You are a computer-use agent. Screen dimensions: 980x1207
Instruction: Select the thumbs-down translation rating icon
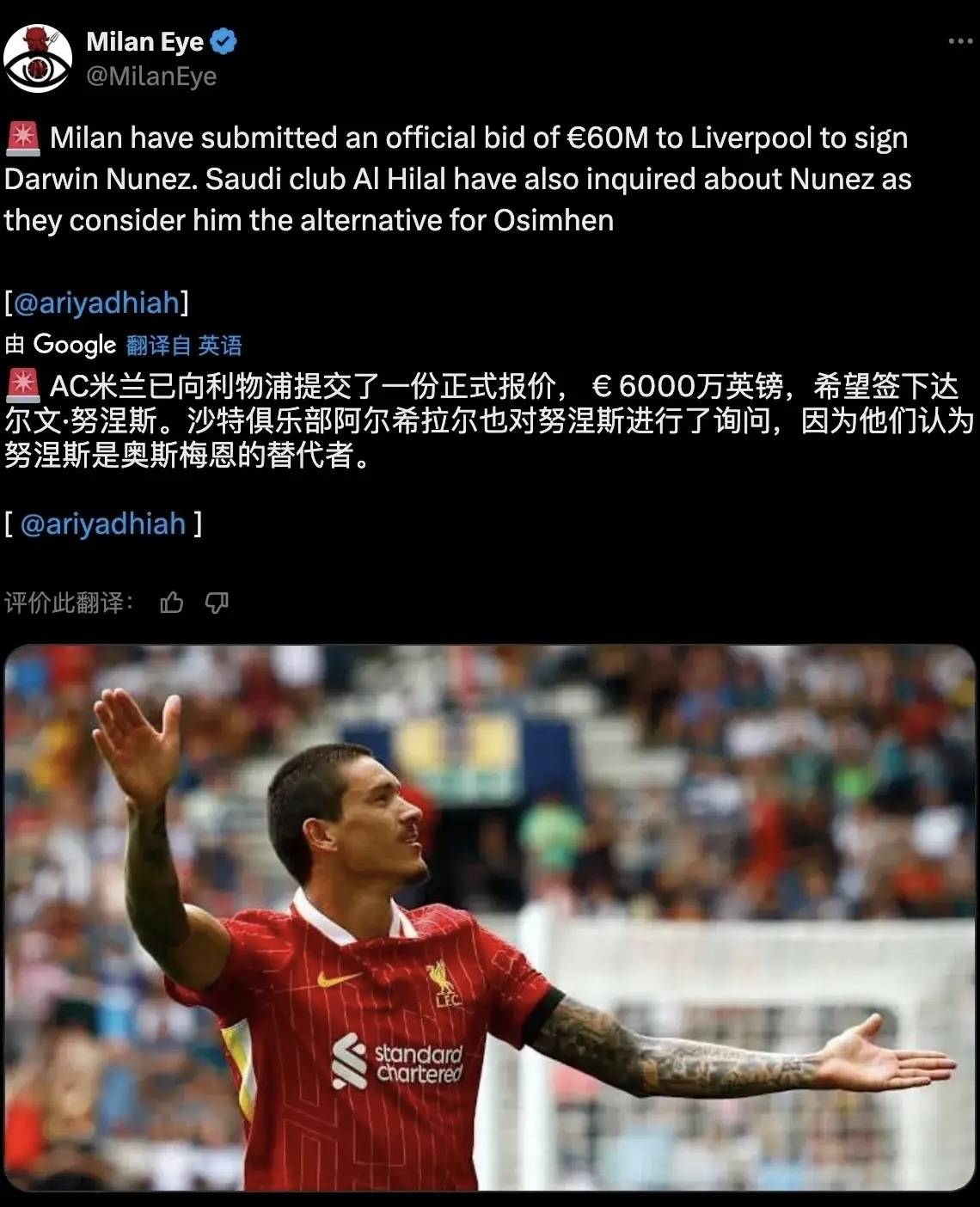pos(216,603)
